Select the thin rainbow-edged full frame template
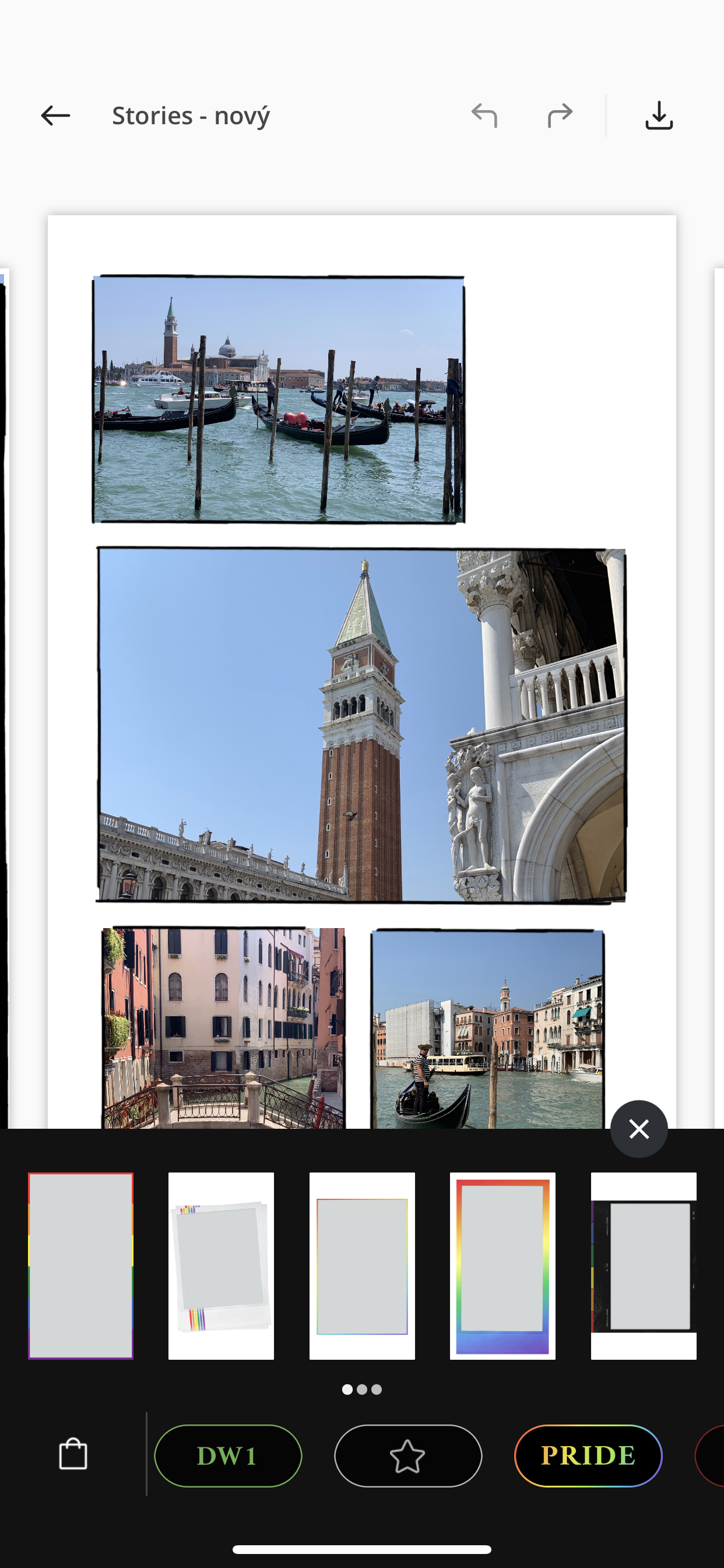The image size is (724, 1568). tap(81, 1265)
